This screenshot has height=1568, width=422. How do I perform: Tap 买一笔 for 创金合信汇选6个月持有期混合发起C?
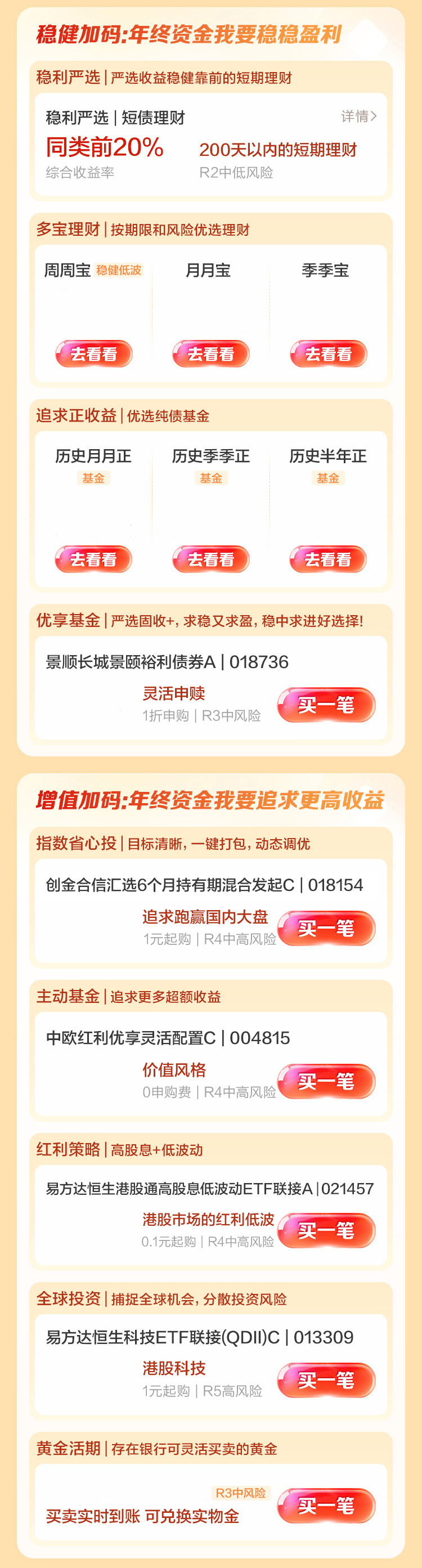click(x=326, y=928)
